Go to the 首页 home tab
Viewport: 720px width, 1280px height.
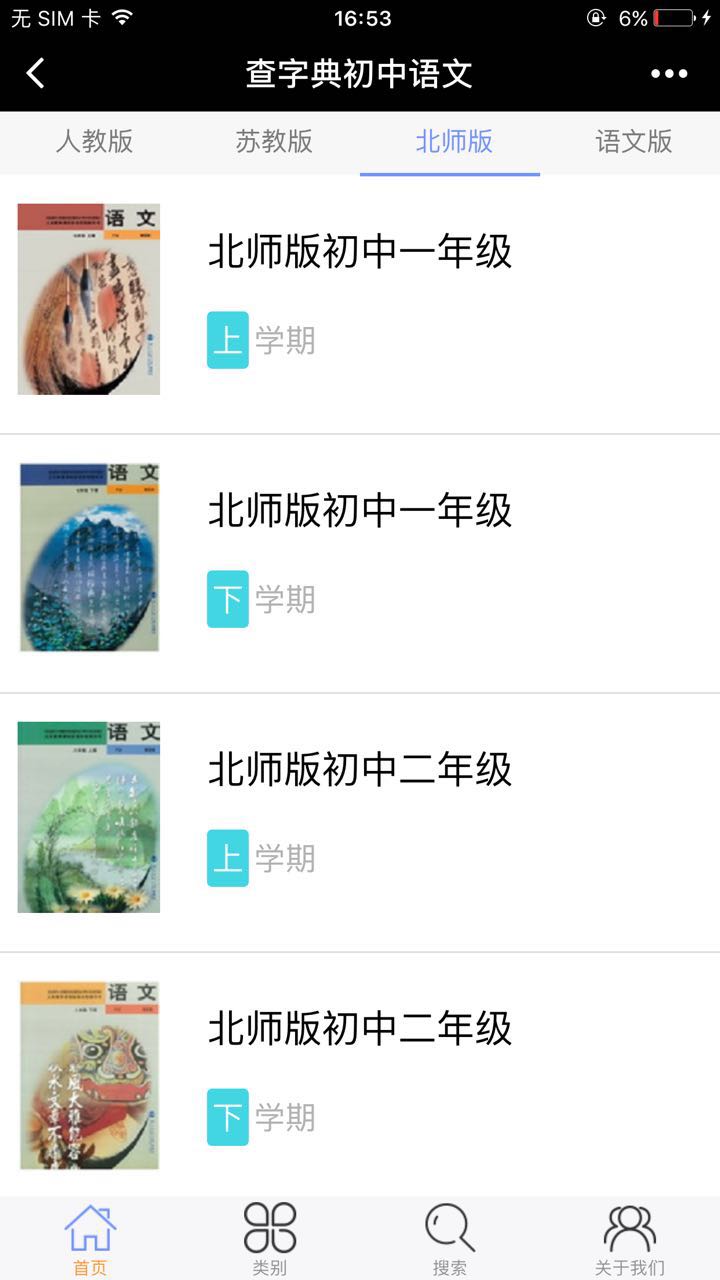[90, 1240]
